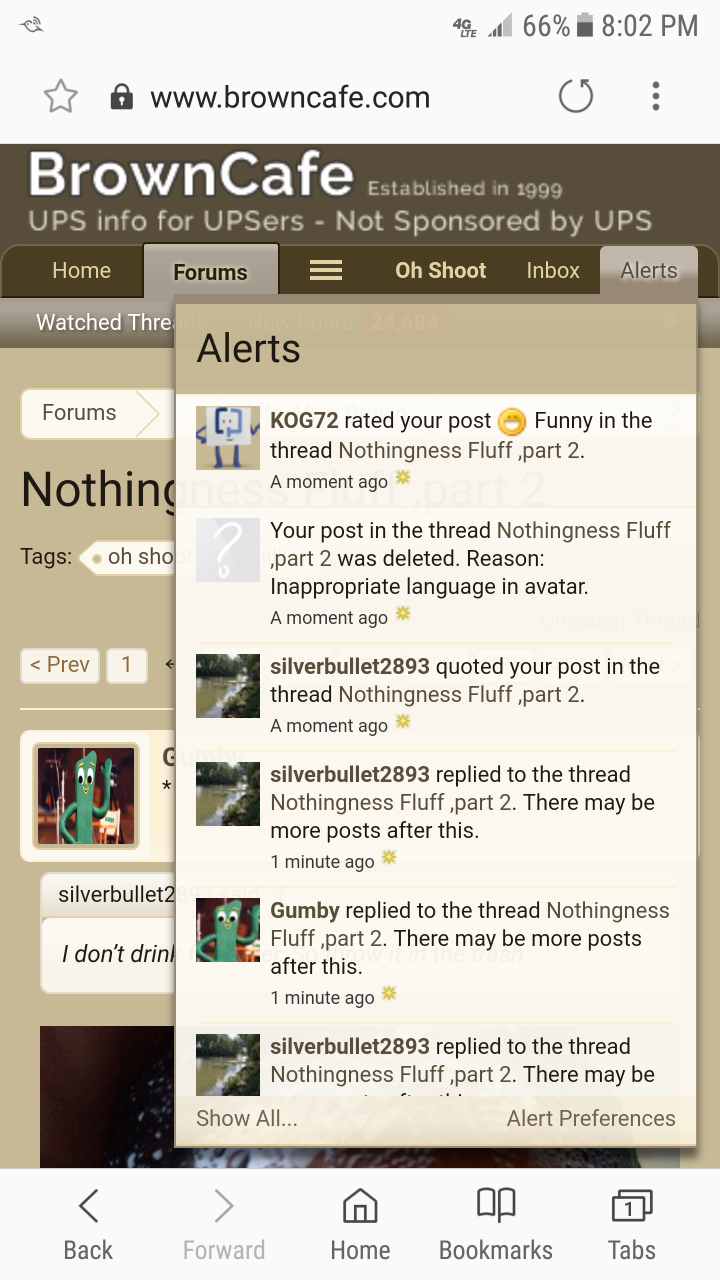This screenshot has width=720, height=1280.
Task: Go back in the browser
Action: pyautogui.click(x=88, y=1225)
